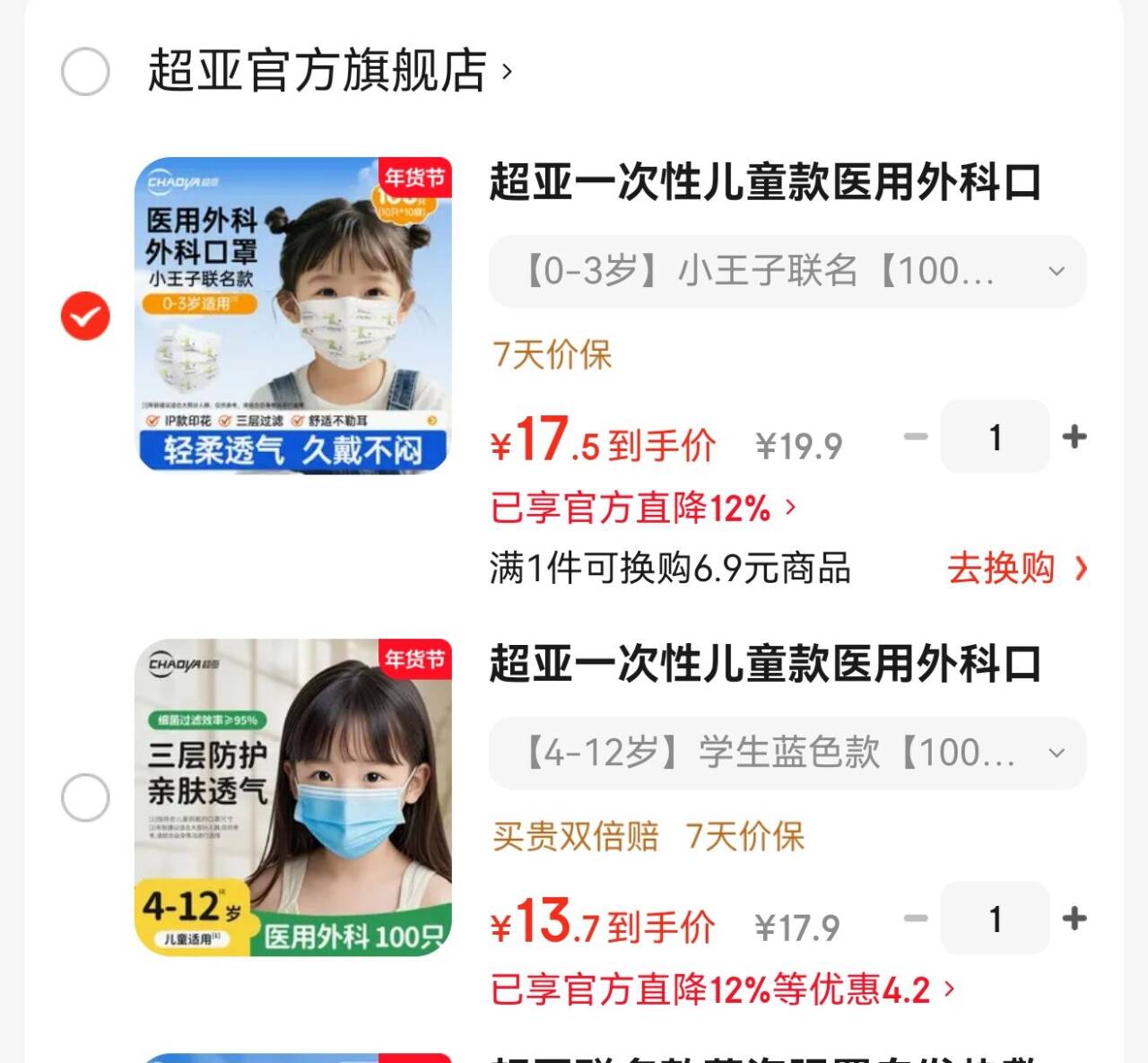
Task: Open the 小王子联名款 mask product image
Action: click(293, 314)
